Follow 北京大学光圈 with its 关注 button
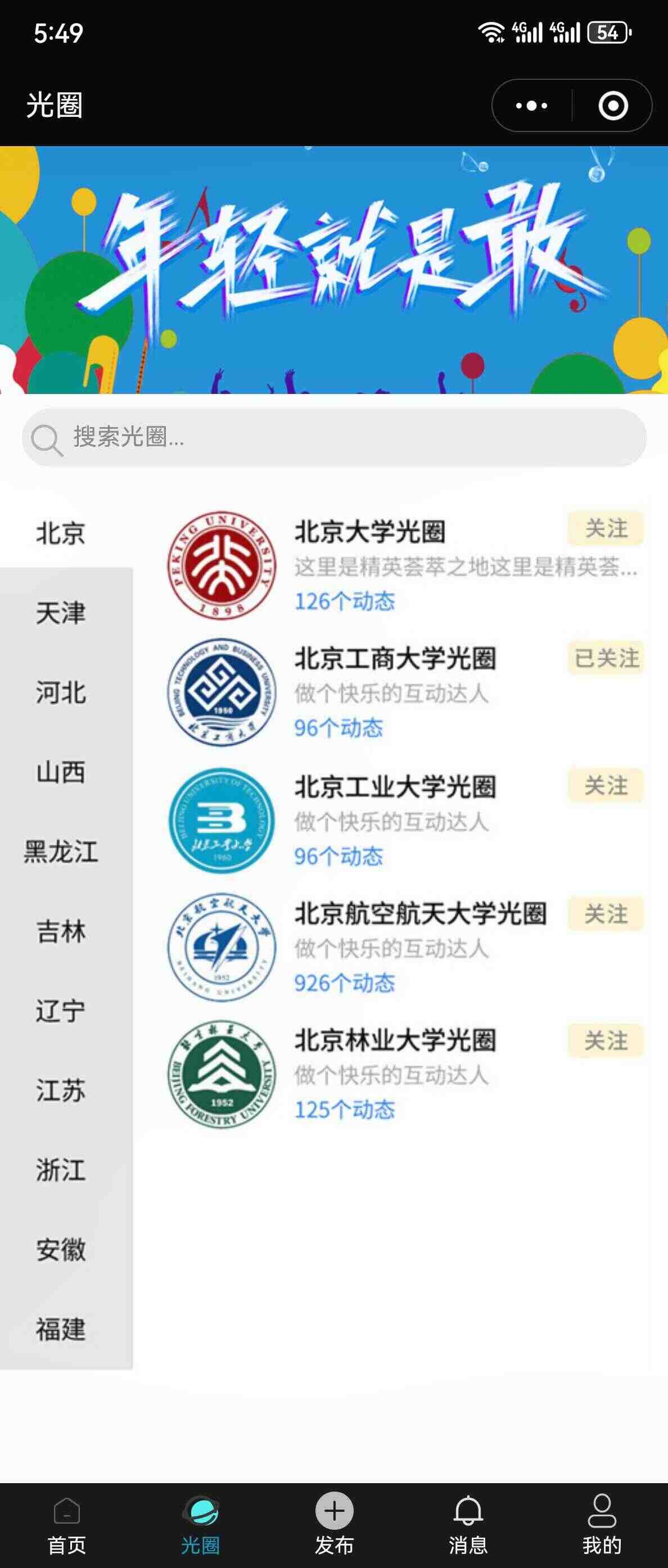 pyautogui.click(x=606, y=528)
